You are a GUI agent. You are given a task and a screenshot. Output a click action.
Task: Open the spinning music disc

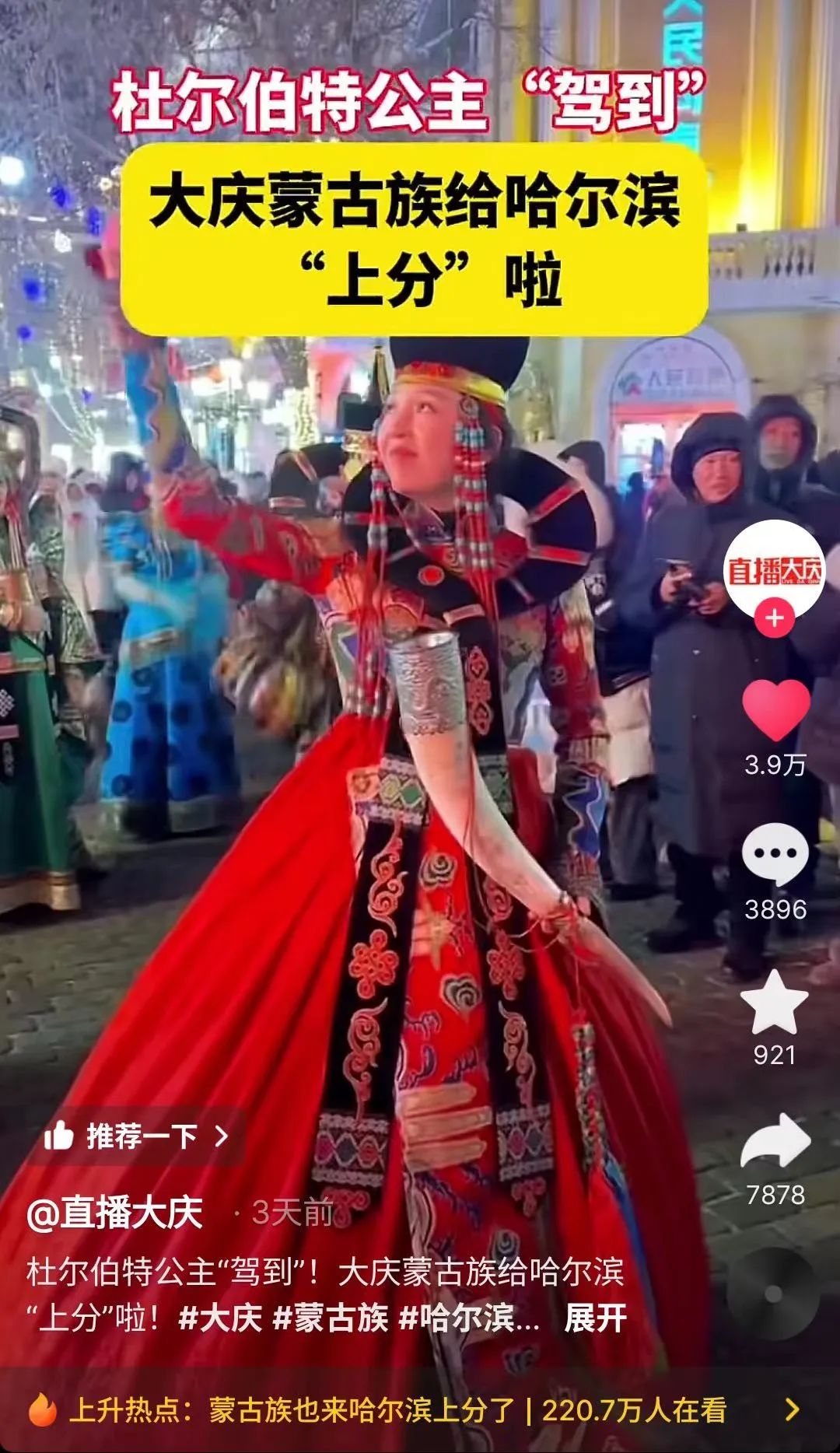tap(772, 1294)
